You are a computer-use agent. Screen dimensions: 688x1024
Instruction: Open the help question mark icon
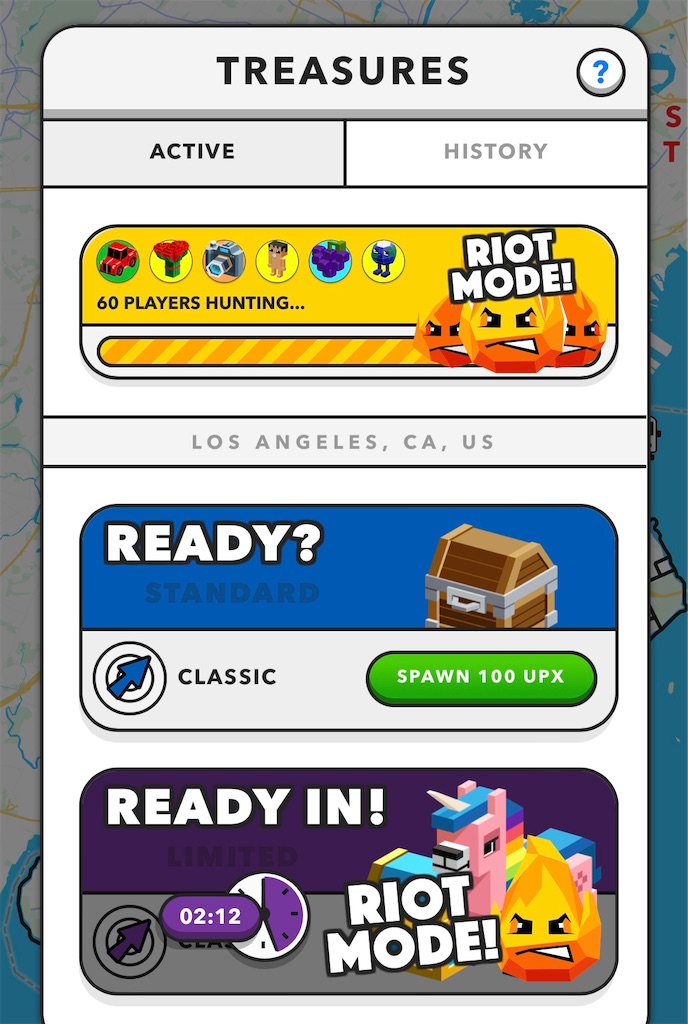(x=601, y=72)
